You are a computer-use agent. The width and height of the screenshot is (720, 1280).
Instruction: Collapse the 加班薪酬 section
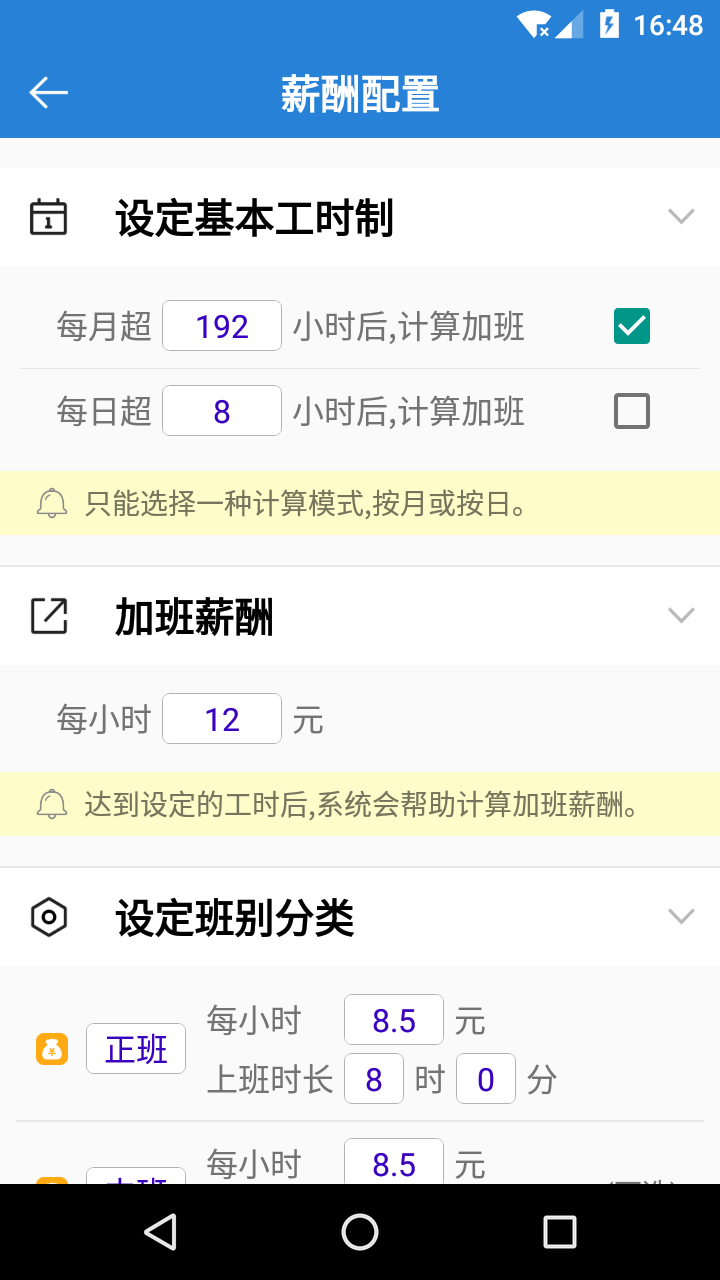[681, 616]
